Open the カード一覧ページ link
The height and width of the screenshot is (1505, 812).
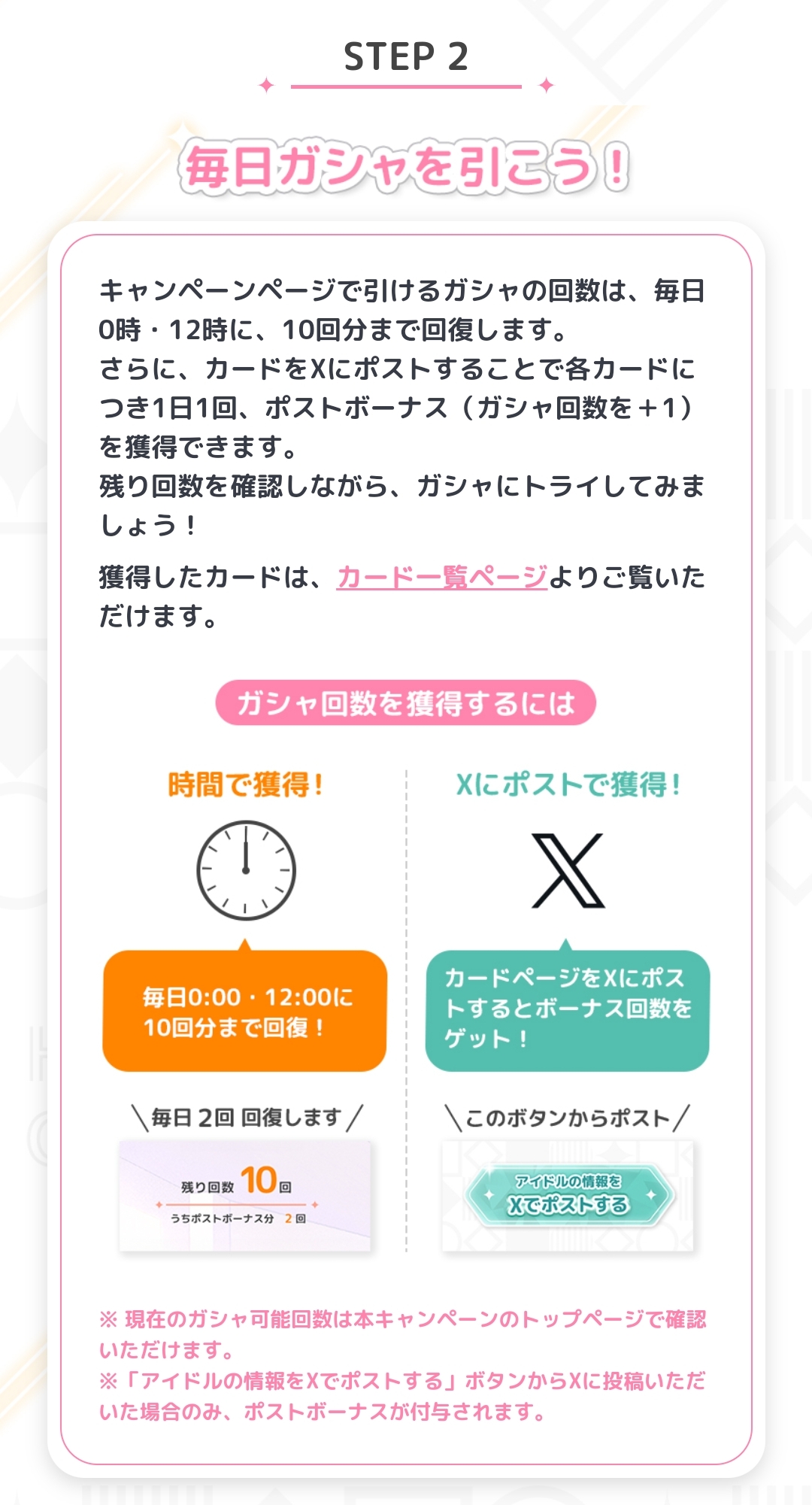pos(441,578)
